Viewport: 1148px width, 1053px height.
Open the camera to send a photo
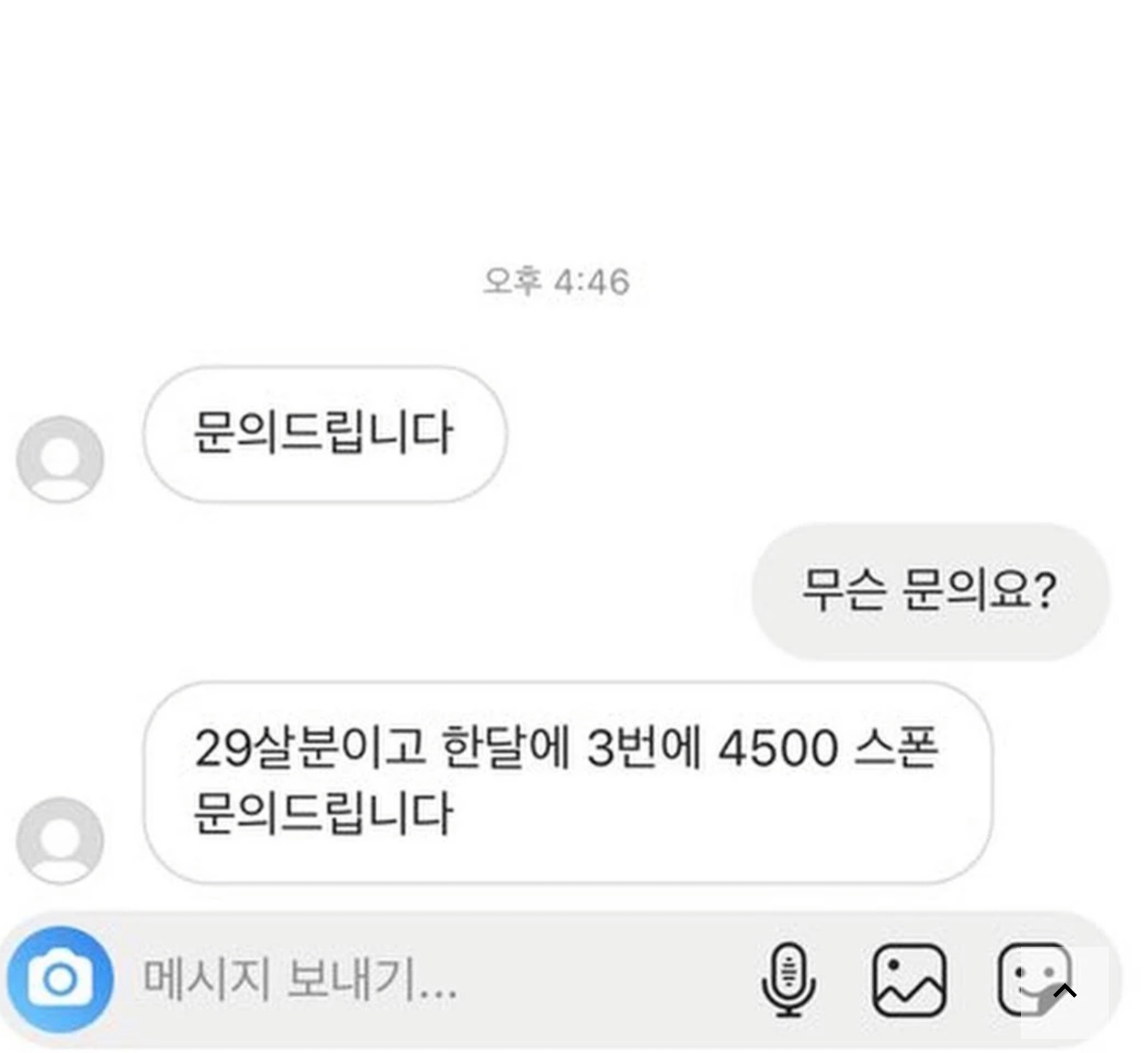tap(60, 980)
